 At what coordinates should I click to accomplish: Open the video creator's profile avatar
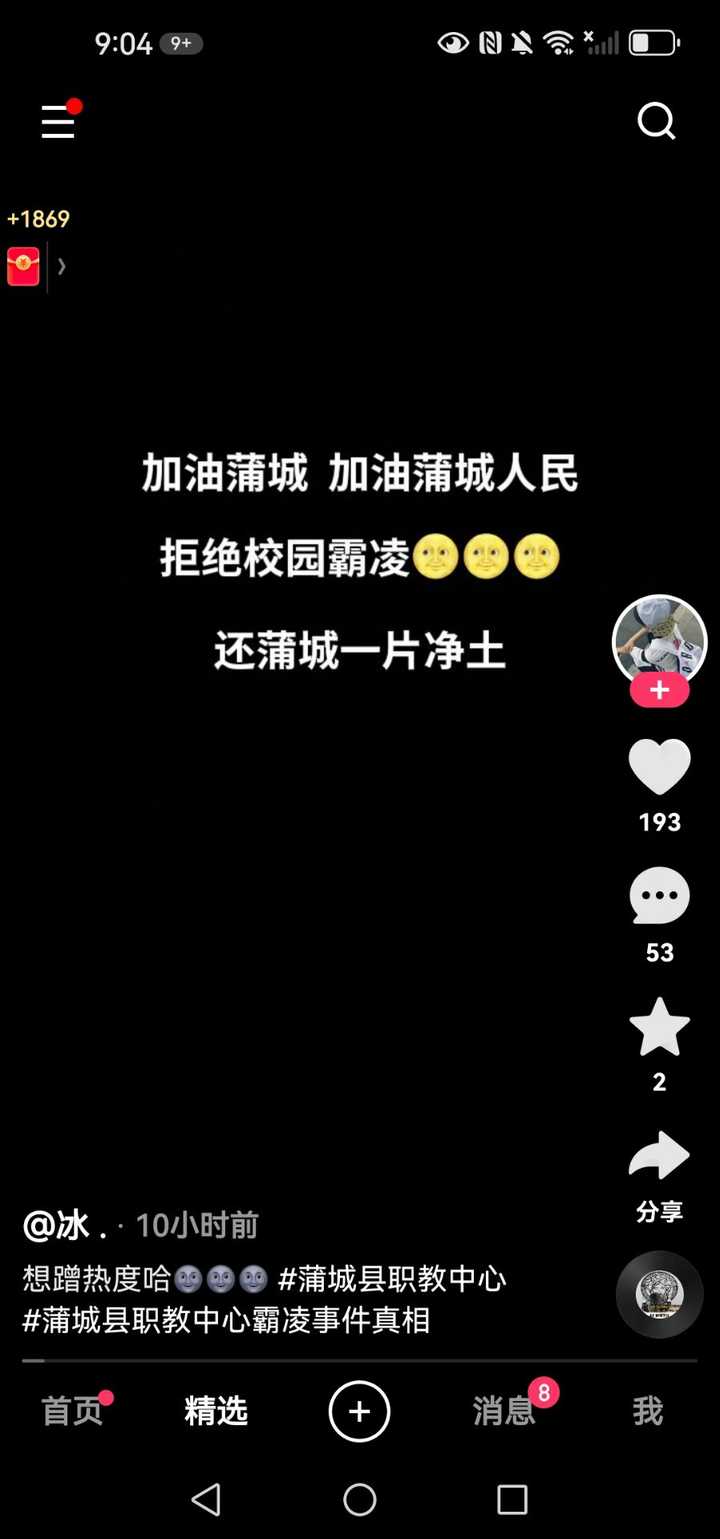tap(659, 640)
